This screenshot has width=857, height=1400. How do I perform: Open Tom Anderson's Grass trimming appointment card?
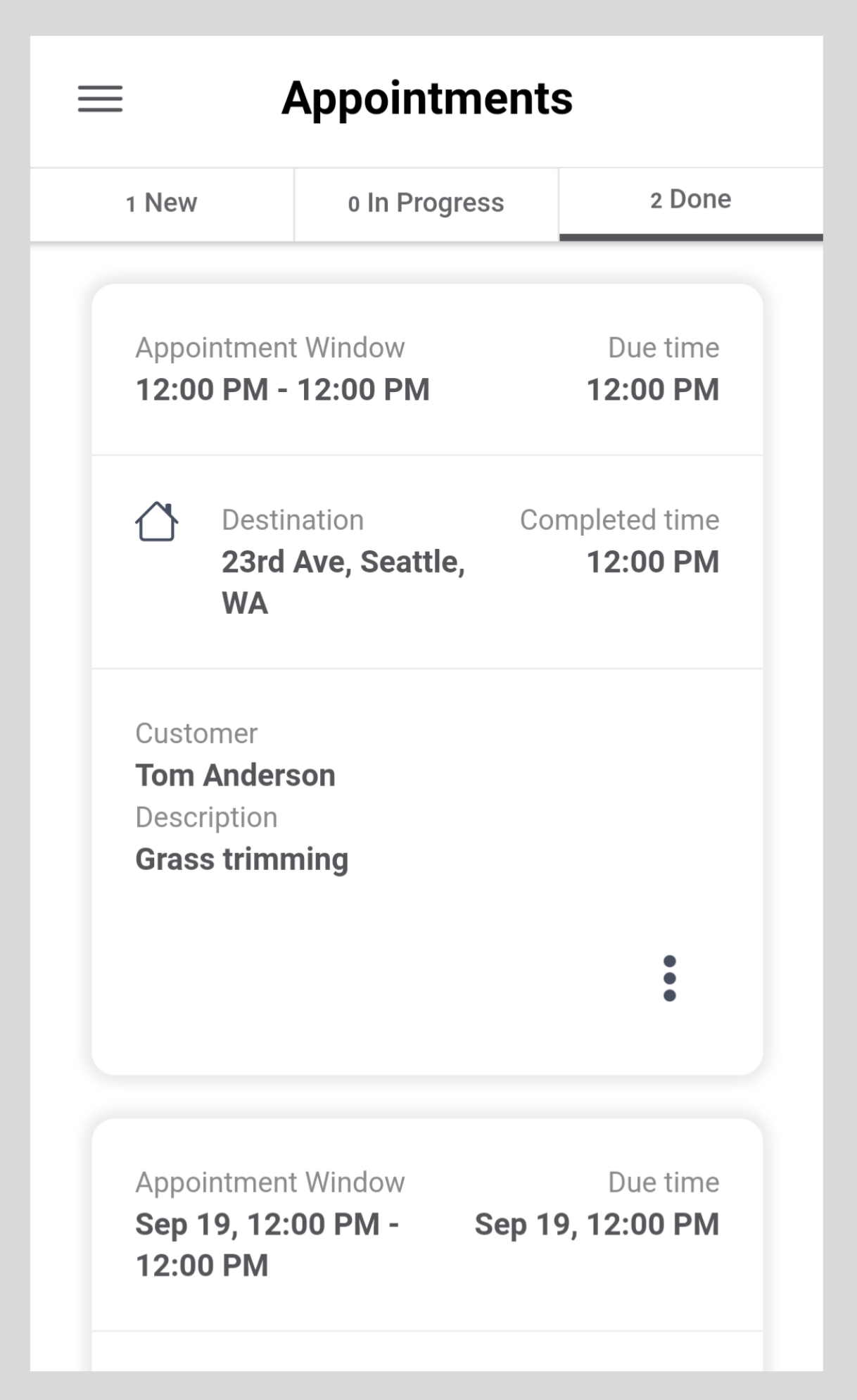427,679
